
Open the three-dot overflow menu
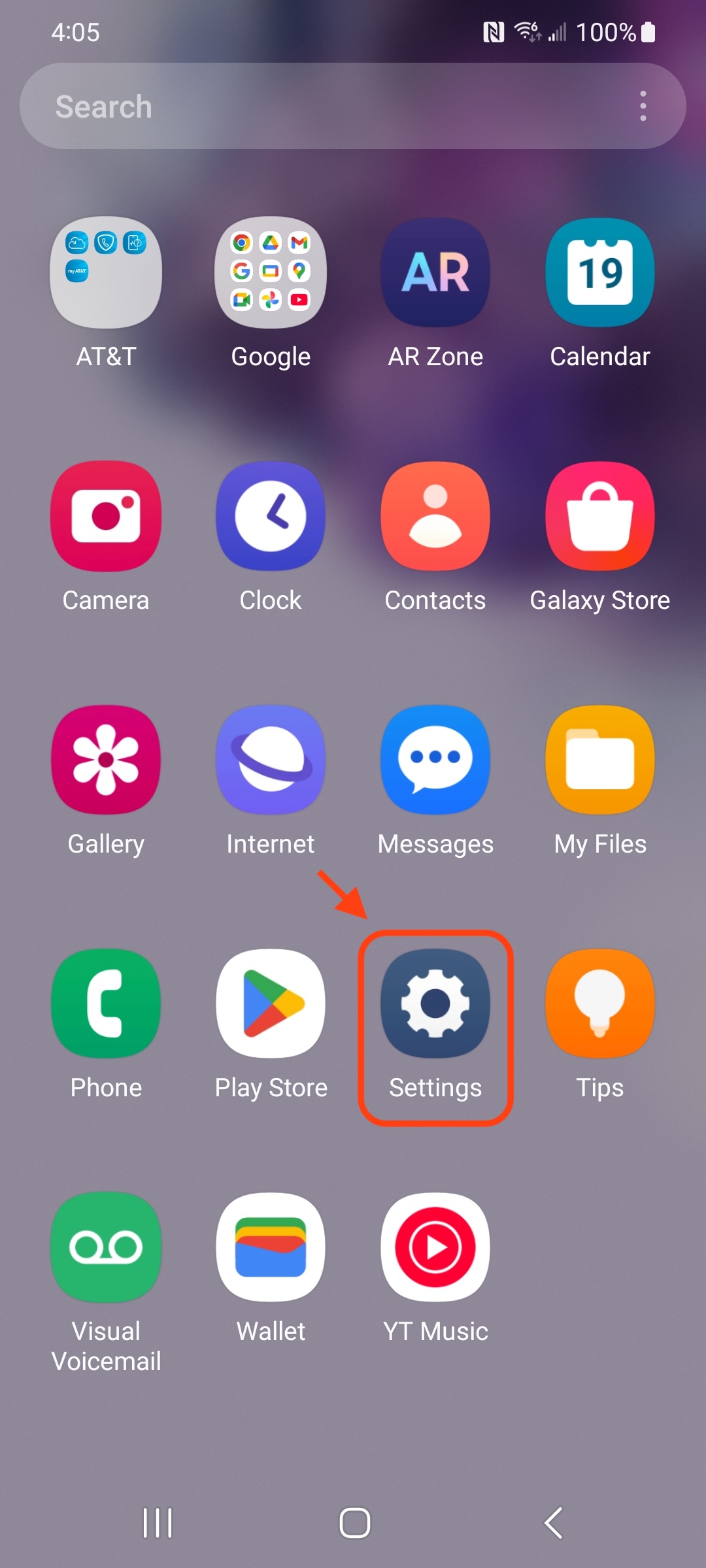[x=643, y=106]
